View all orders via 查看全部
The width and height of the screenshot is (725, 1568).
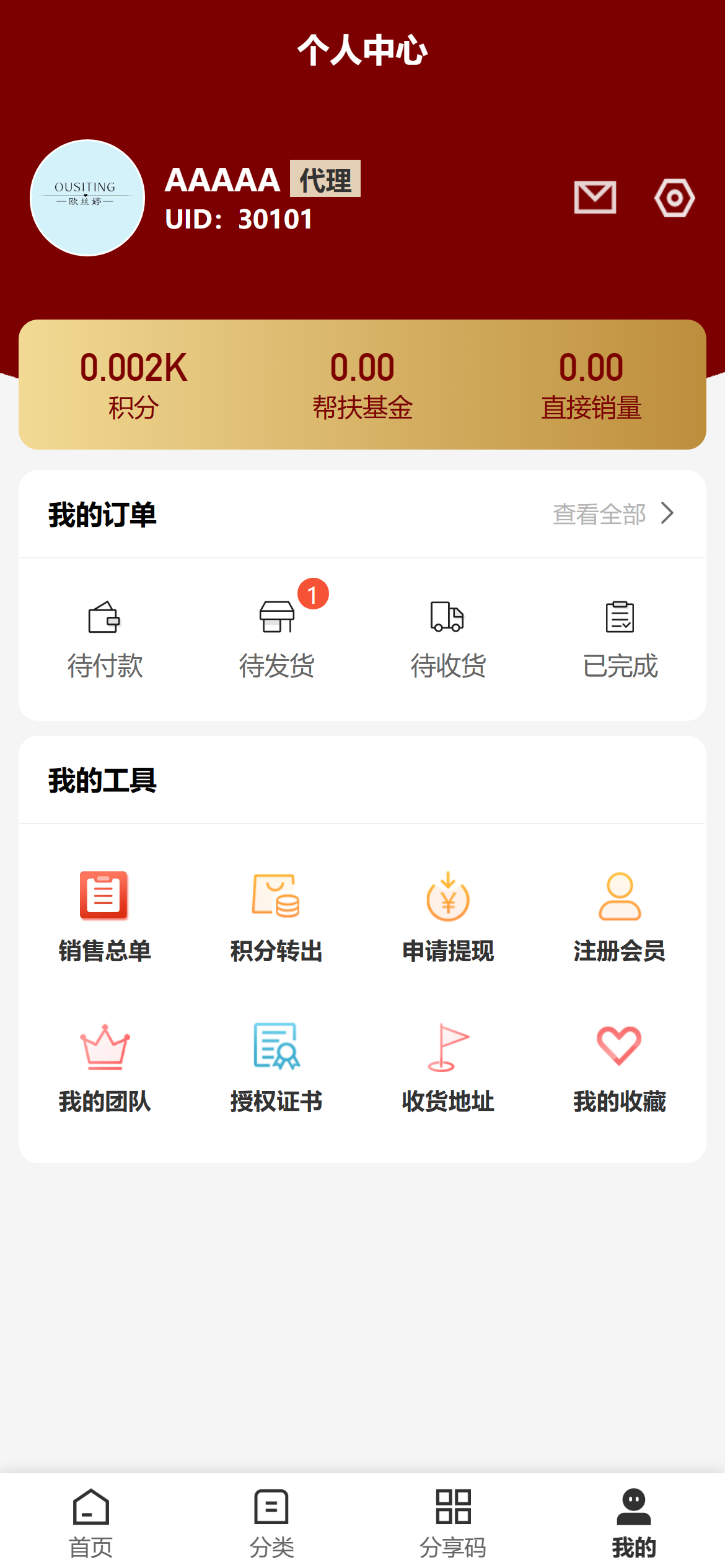point(613,514)
